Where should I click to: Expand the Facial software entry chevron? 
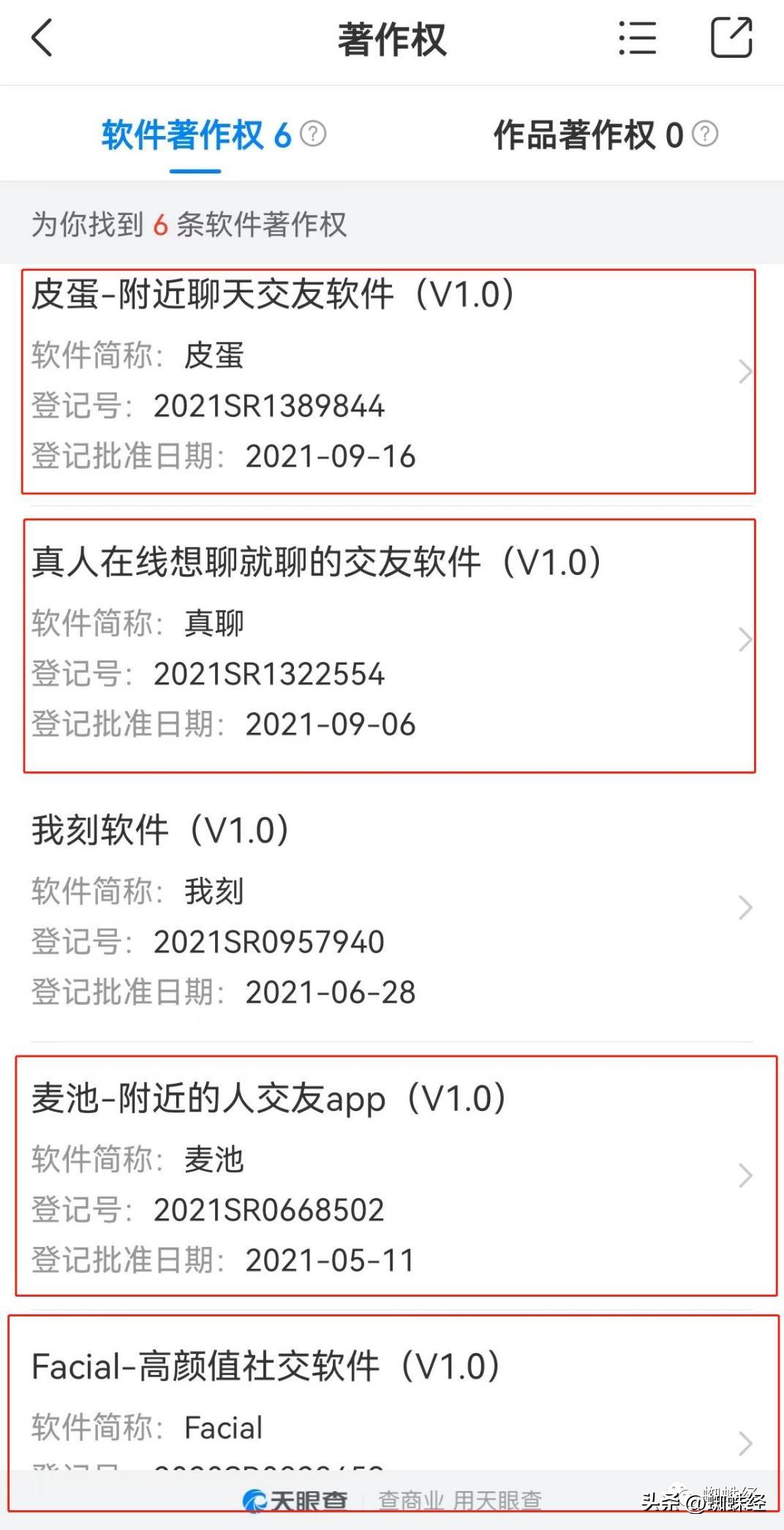tap(744, 1442)
